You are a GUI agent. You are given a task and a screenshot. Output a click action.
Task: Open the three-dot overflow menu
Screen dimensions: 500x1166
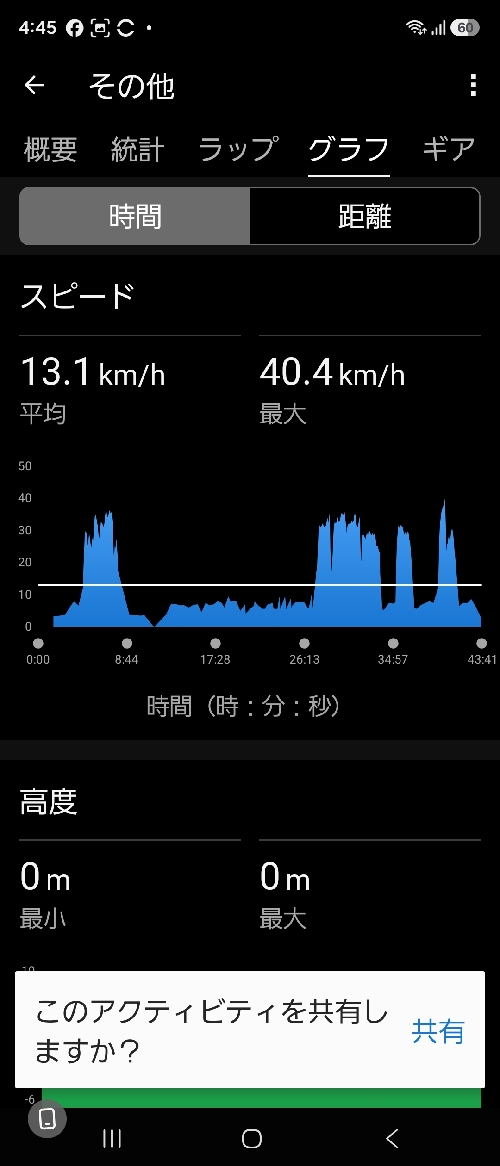472,86
